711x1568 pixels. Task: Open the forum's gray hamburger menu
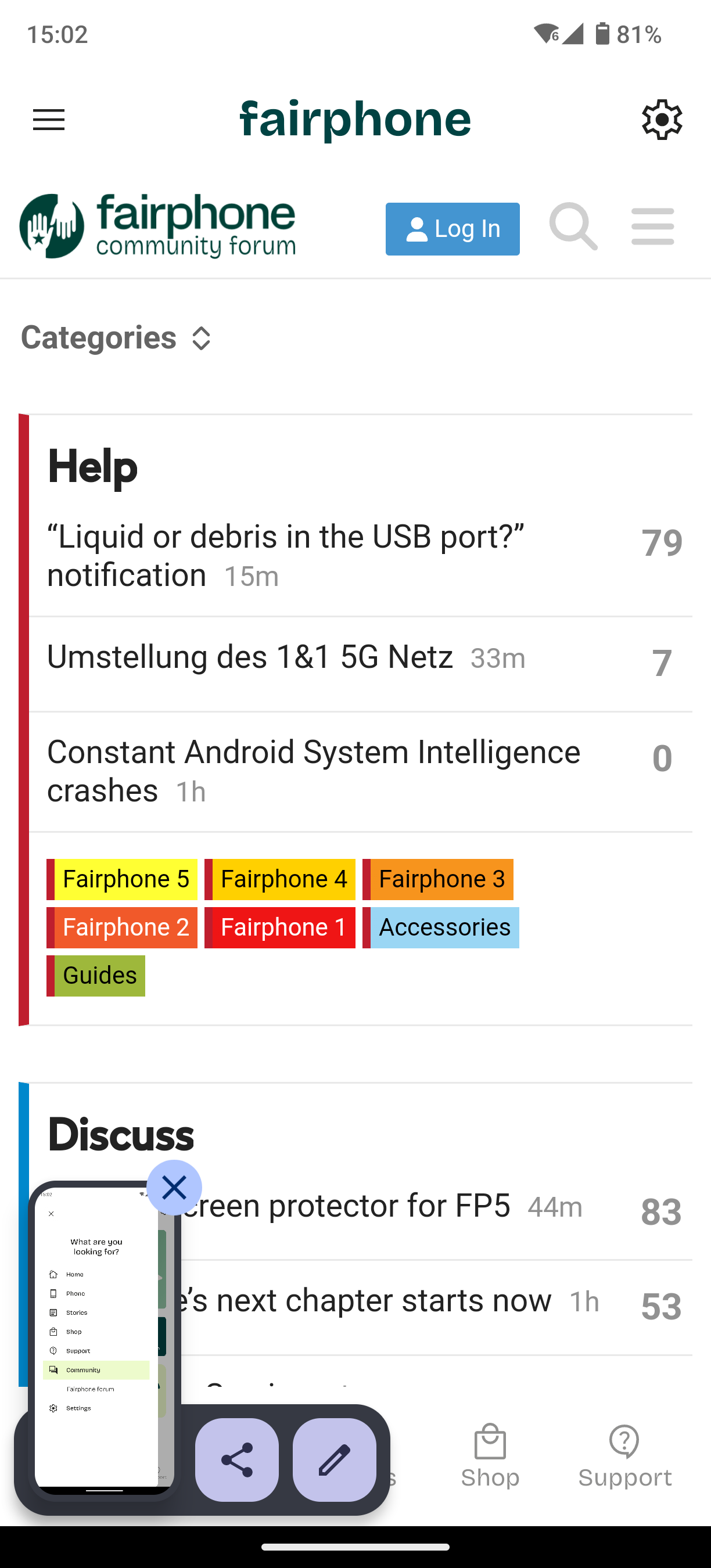pos(652,226)
